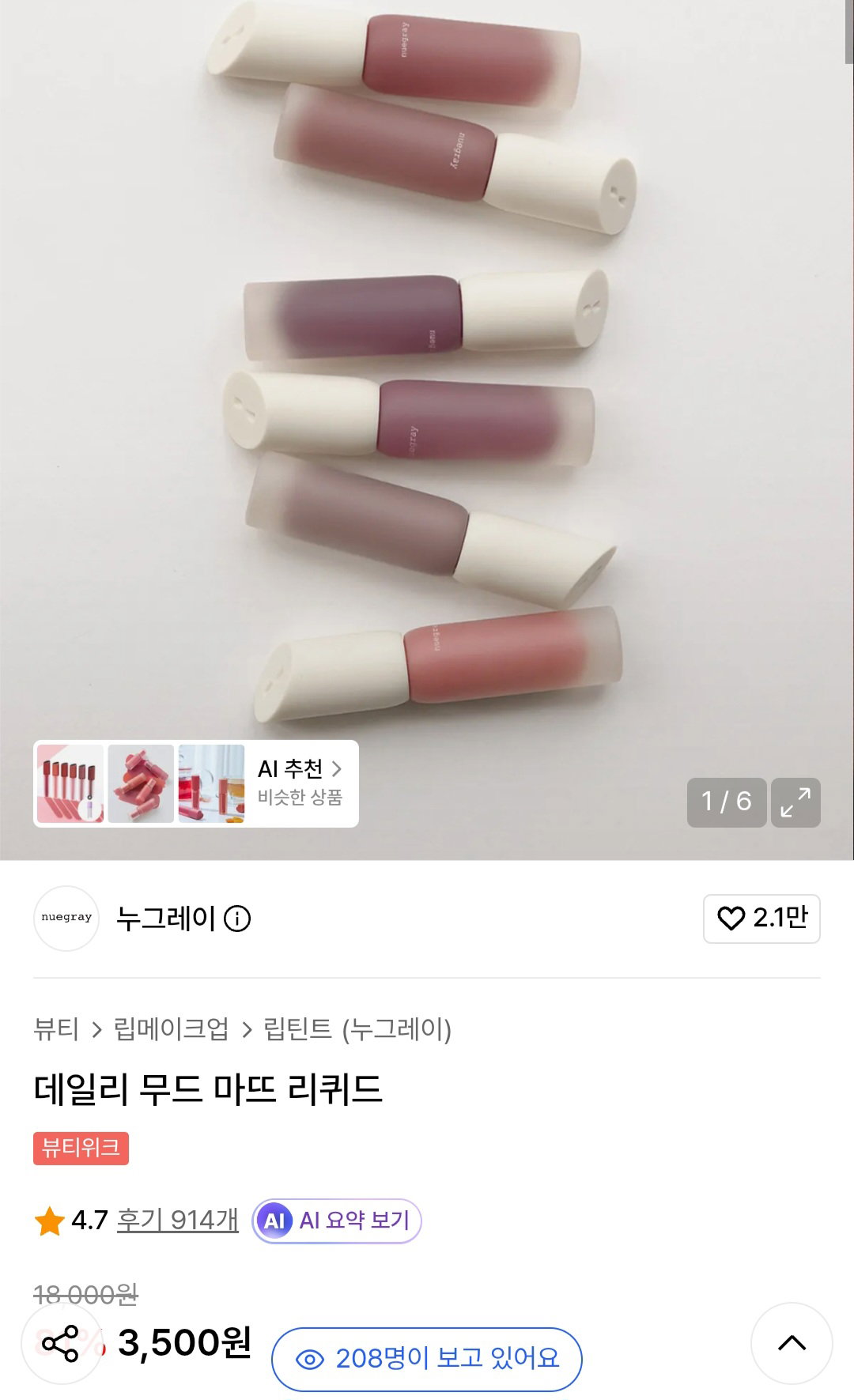
Task: Share this product
Action: [61, 1343]
